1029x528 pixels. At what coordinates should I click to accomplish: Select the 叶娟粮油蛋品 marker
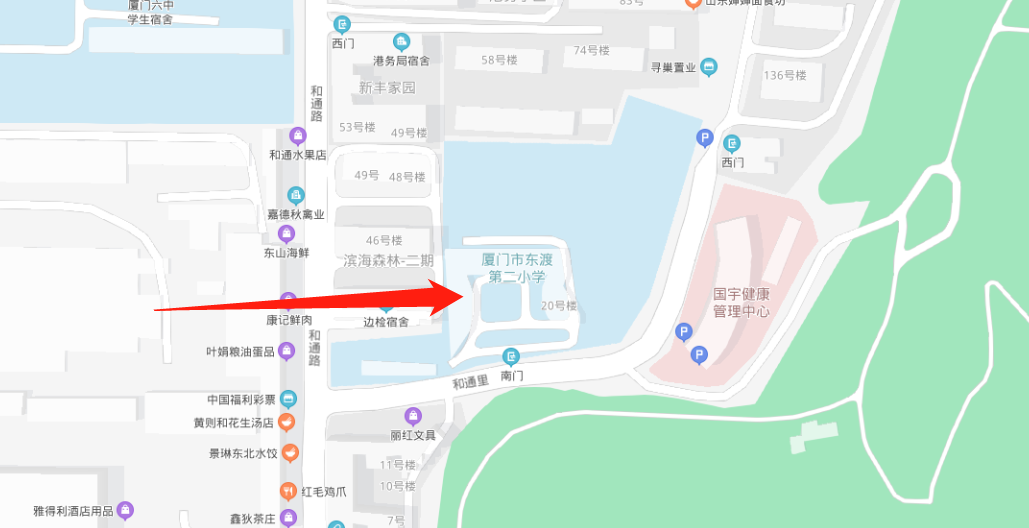(x=287, y=351)
